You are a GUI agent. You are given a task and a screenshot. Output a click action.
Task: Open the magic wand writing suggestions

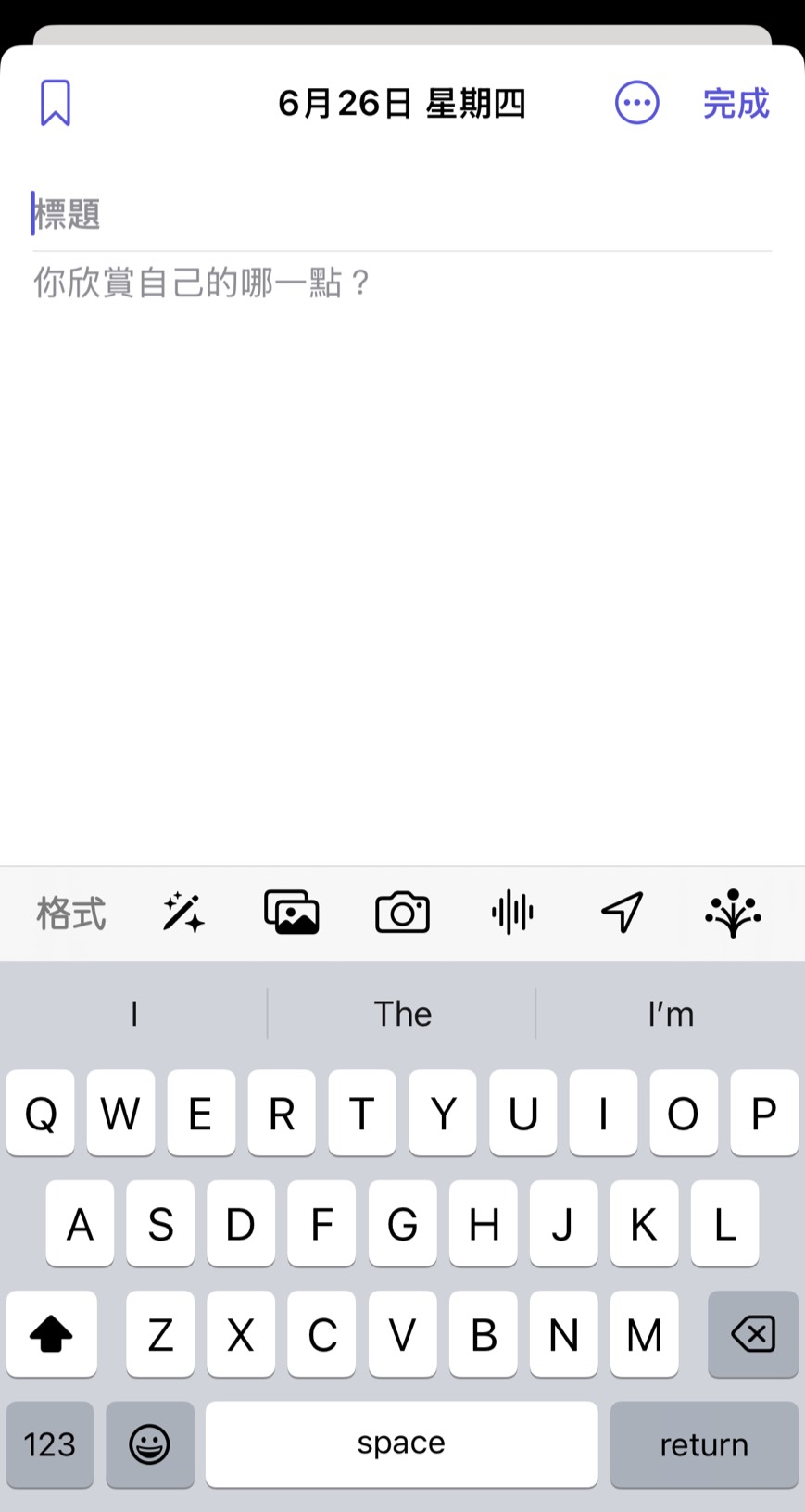tap(183, 913)
